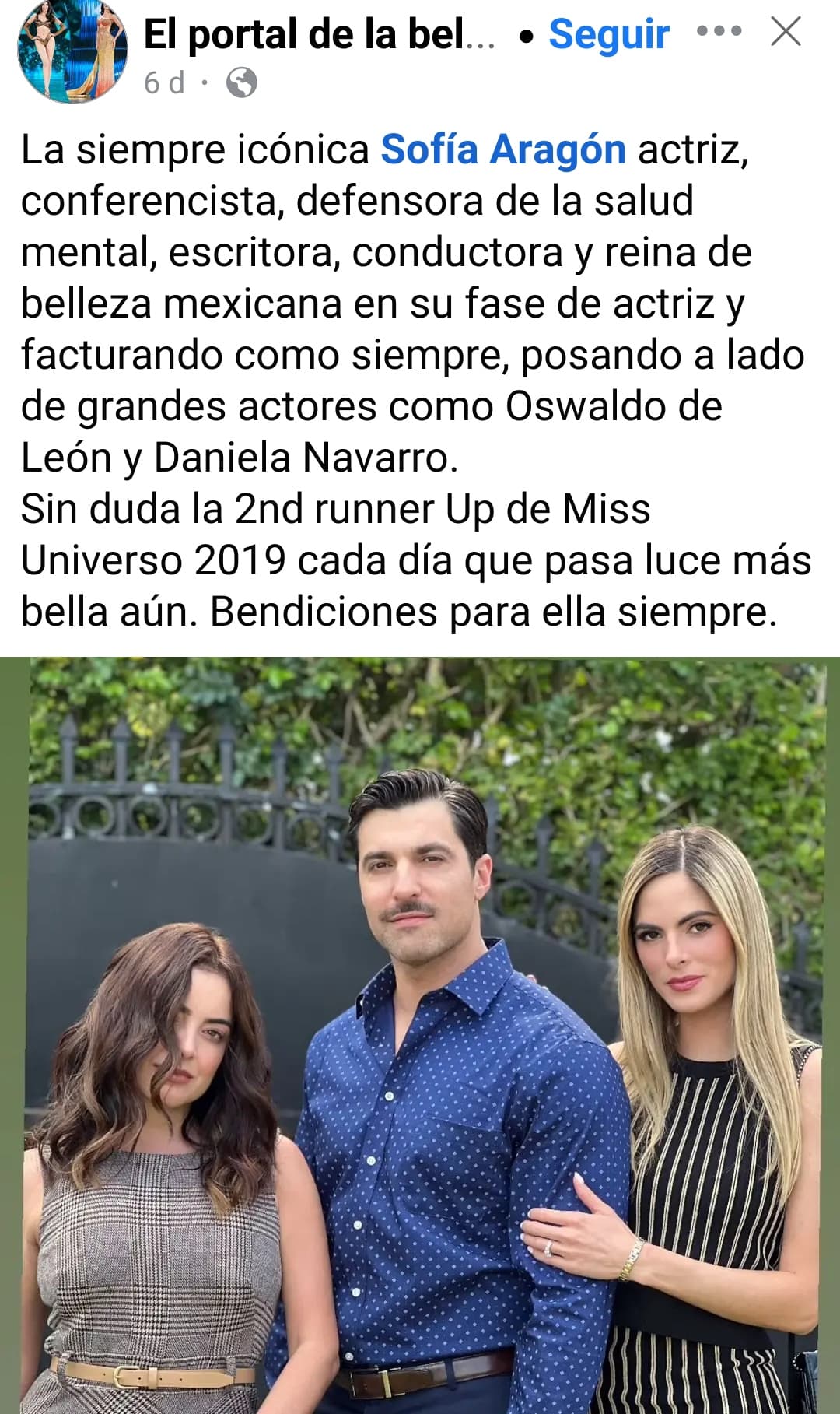Follow El portal de la belleza page

[x=608, y=34]
